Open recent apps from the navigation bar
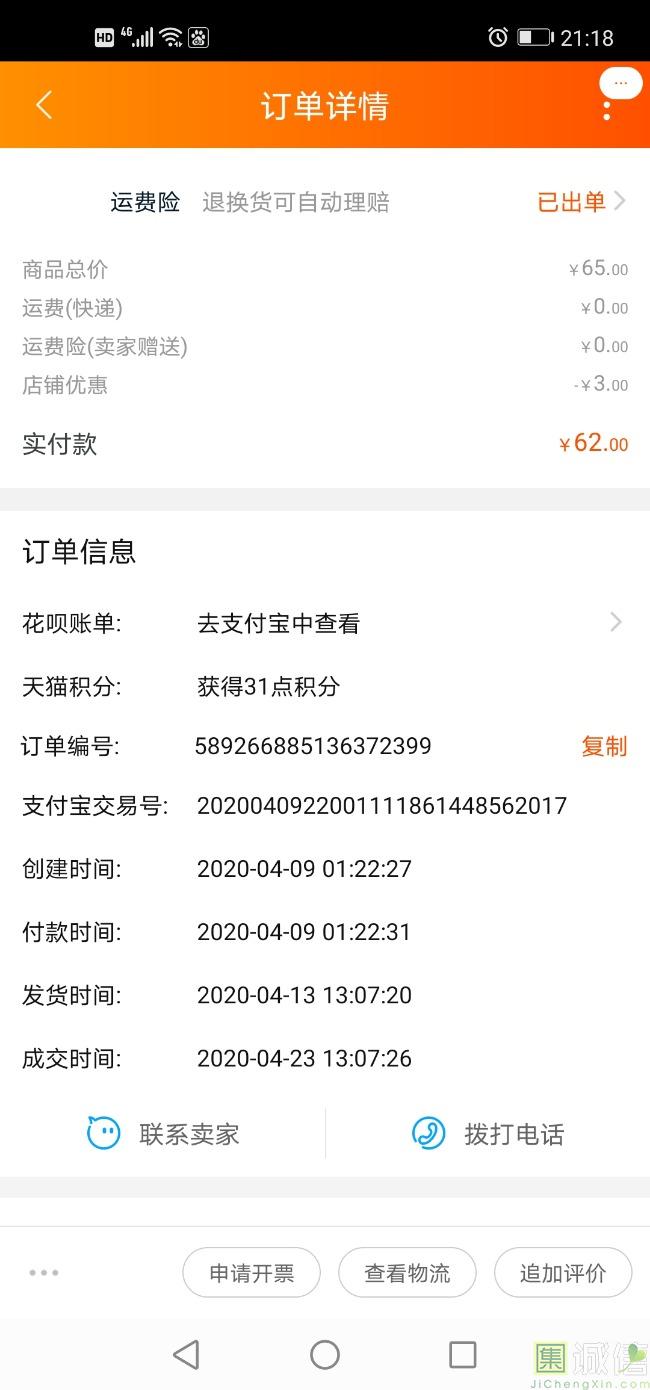 (463, 1355)
